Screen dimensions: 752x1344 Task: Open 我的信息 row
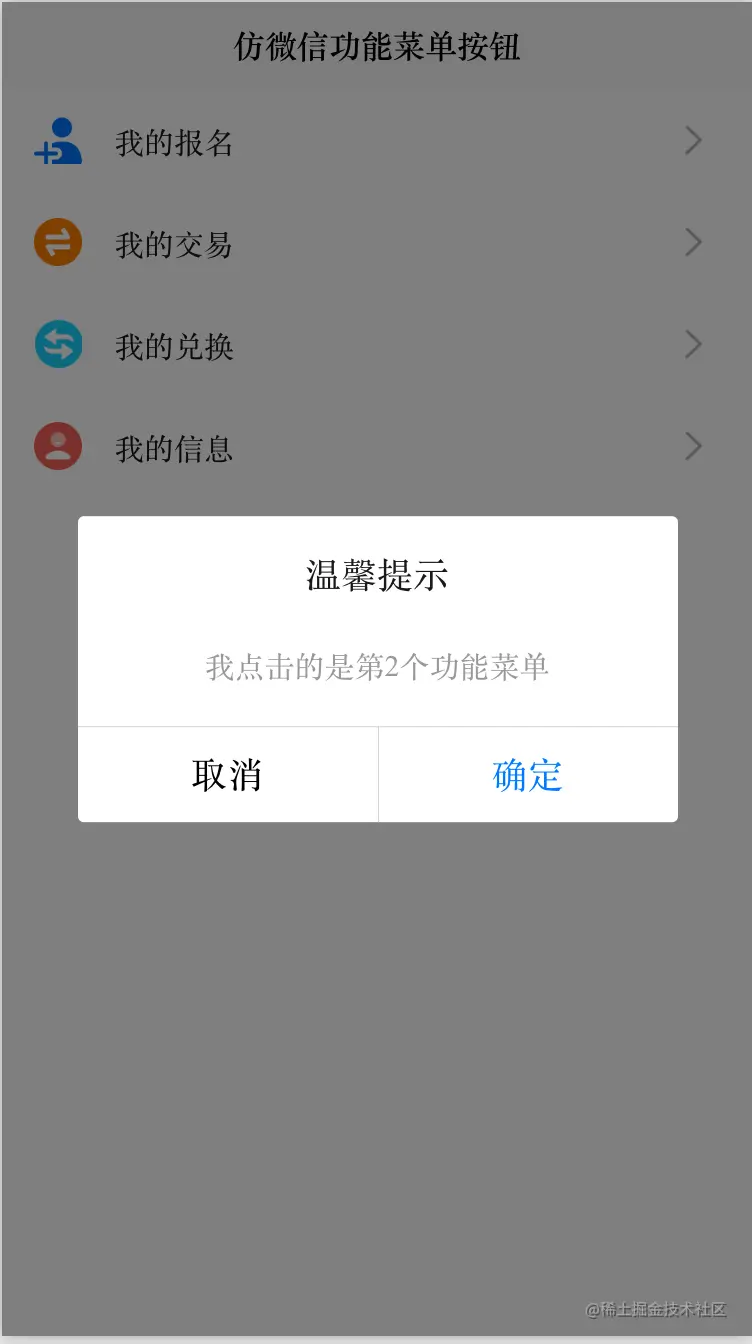tap(174, 449)
